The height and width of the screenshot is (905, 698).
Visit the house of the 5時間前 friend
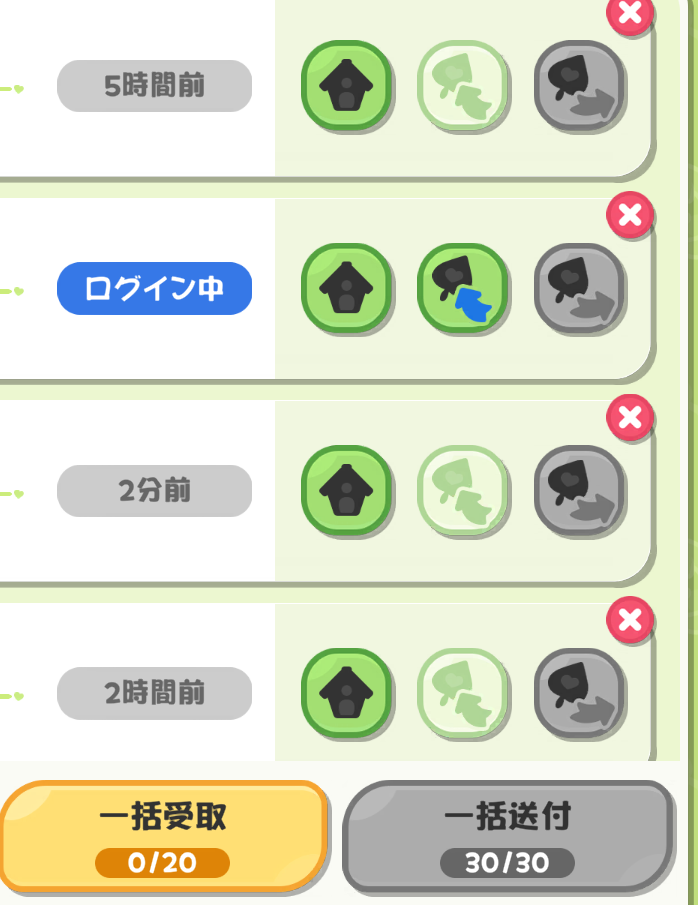[346, 85]
